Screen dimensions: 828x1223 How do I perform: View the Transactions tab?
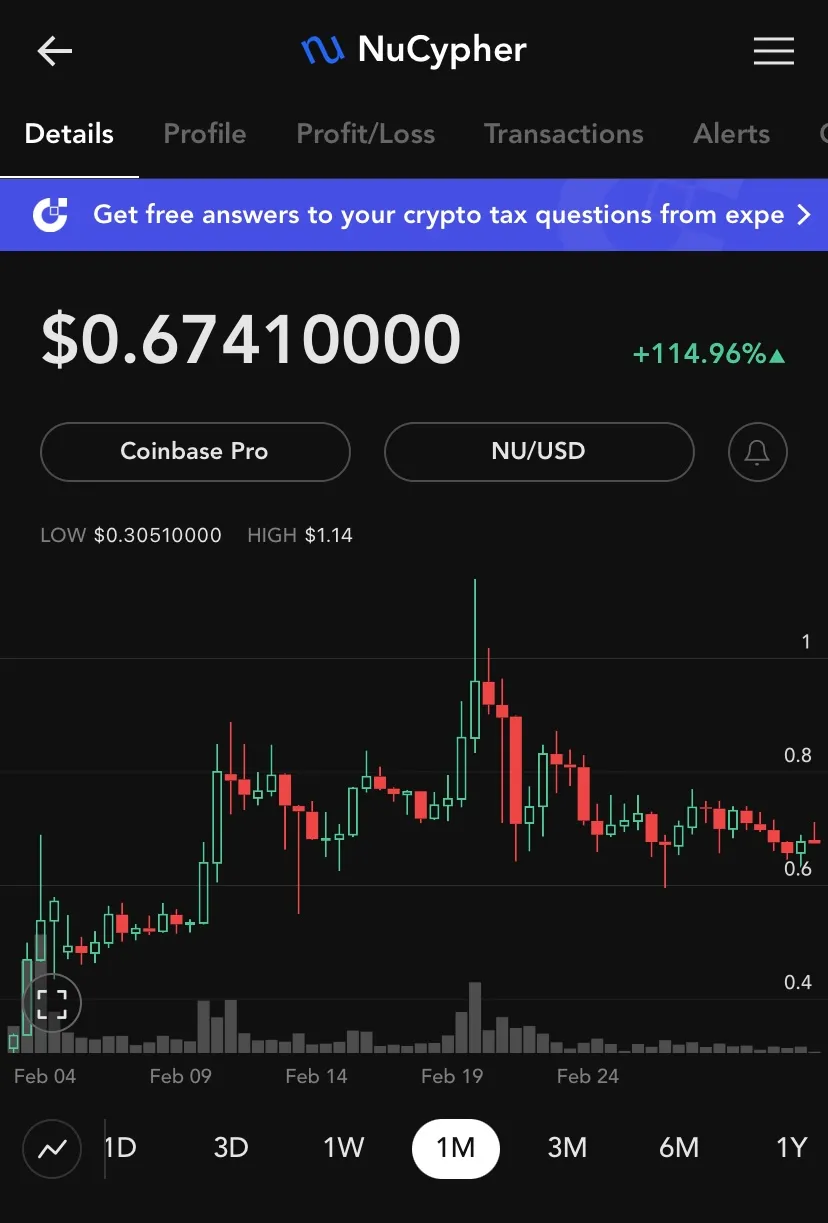pos(564,134)
